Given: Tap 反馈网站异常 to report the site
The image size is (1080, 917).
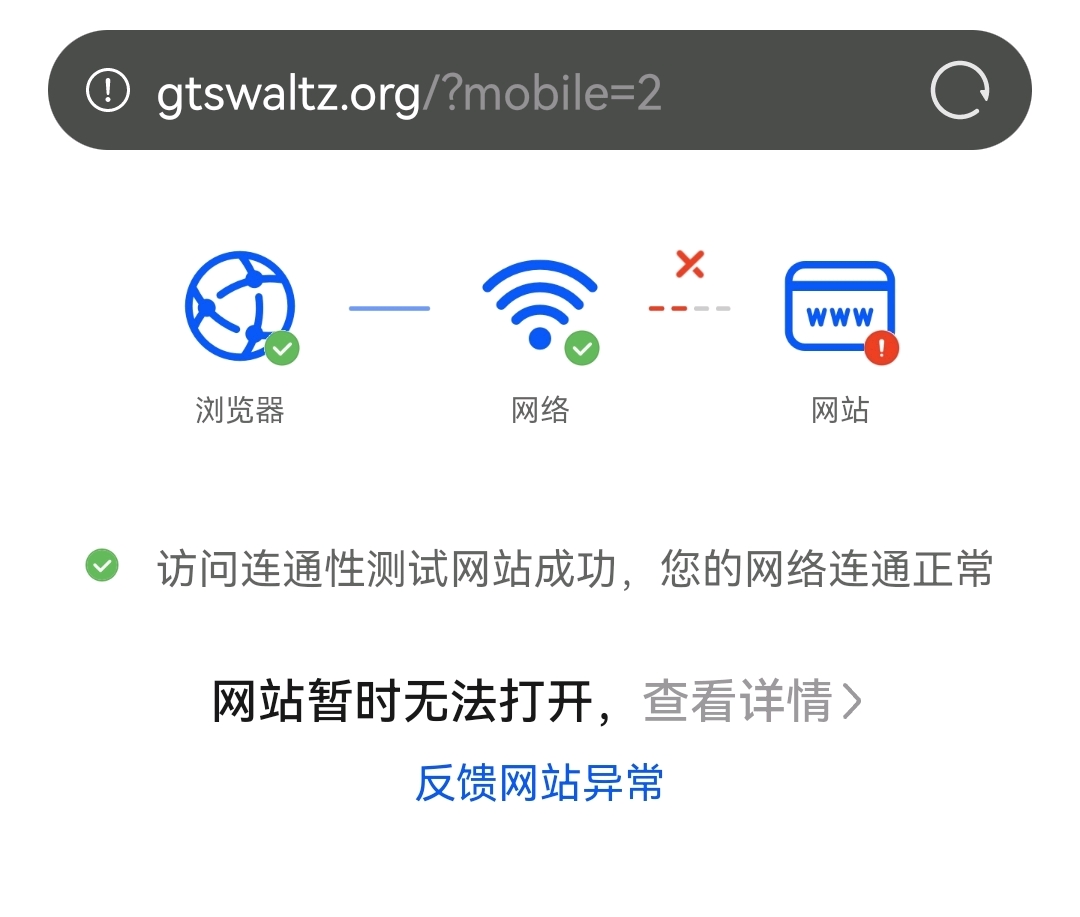Looking at the screenshot, I should tap(539, 782).
